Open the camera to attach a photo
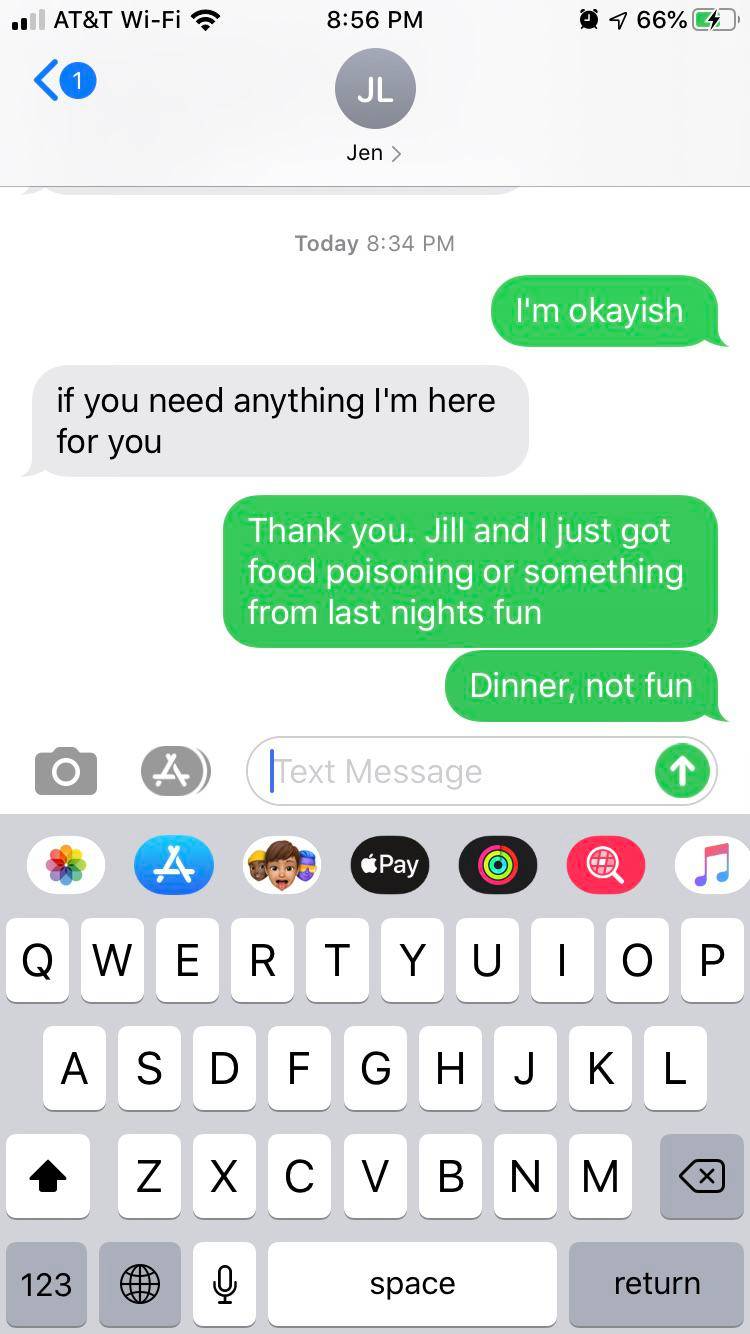This screenshot has width=750, height=1334. click(x=66, y=771)
